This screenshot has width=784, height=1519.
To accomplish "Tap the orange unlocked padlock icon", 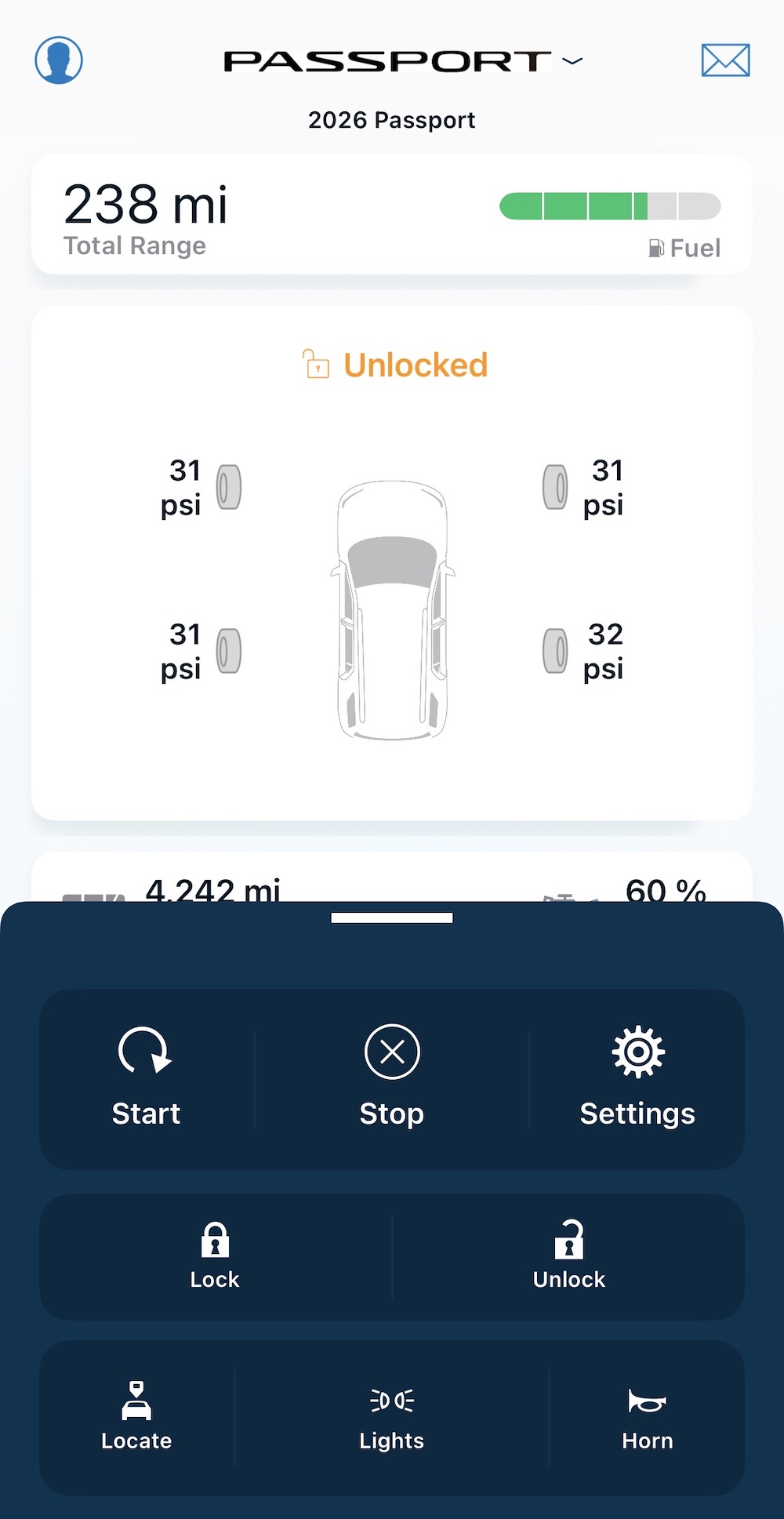I will tap(316, 365).
